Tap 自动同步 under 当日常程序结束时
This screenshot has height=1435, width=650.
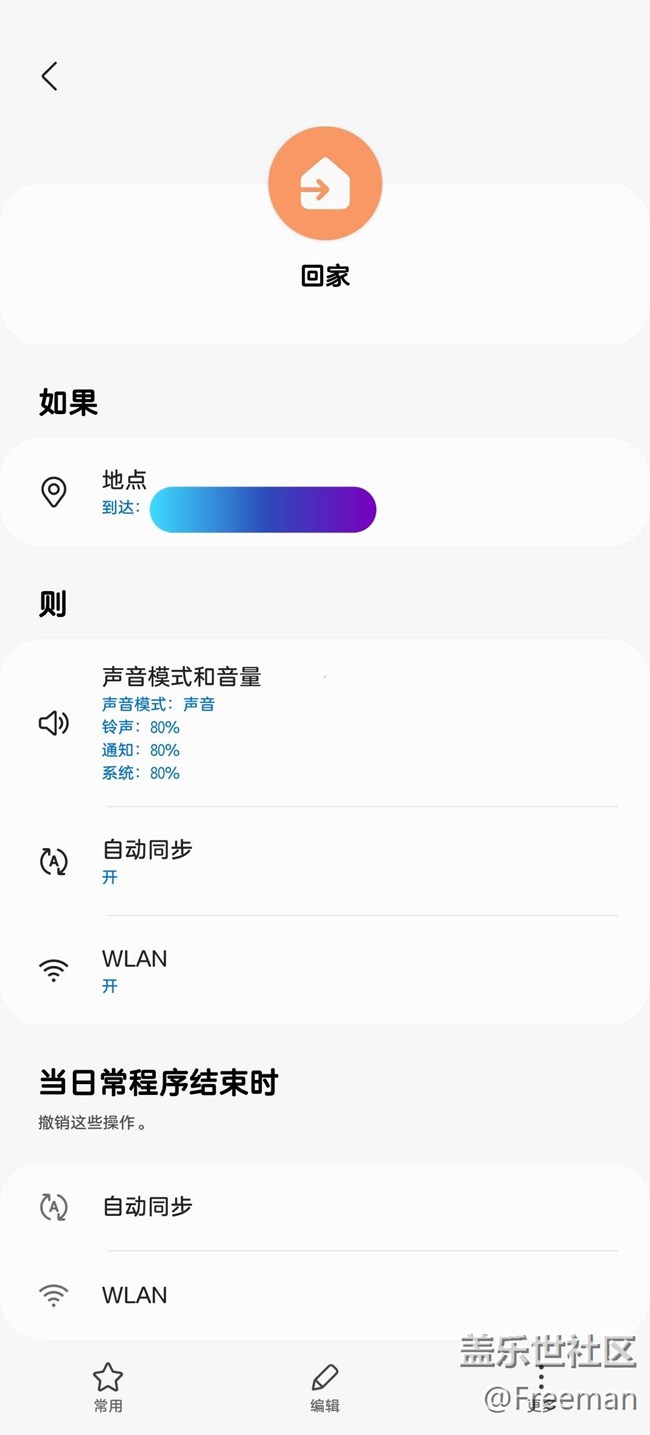click(325, 1206)
